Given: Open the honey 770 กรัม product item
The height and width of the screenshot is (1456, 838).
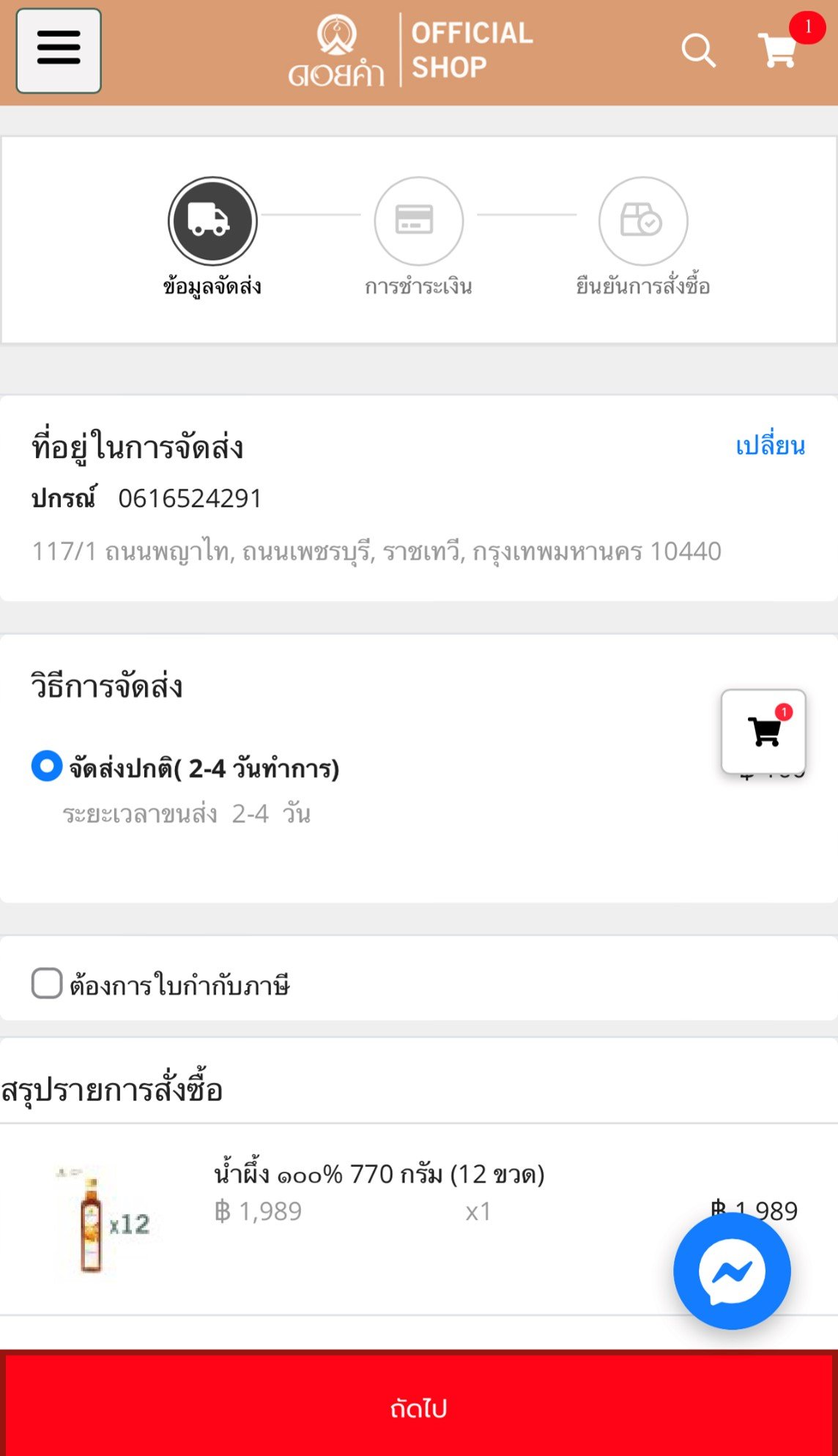Looking at the screenshot, I should 379,1174.
